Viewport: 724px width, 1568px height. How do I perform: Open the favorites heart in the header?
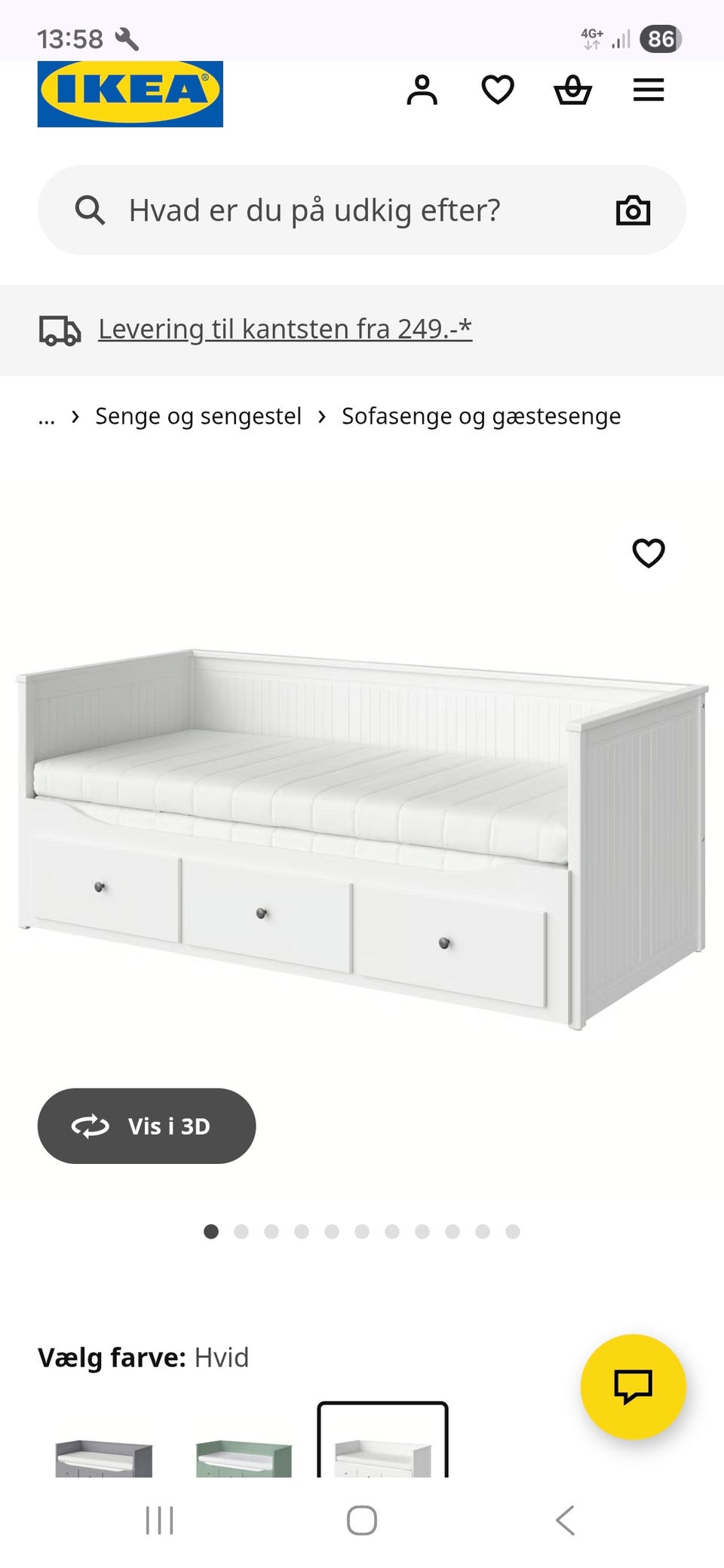point(498,90)
